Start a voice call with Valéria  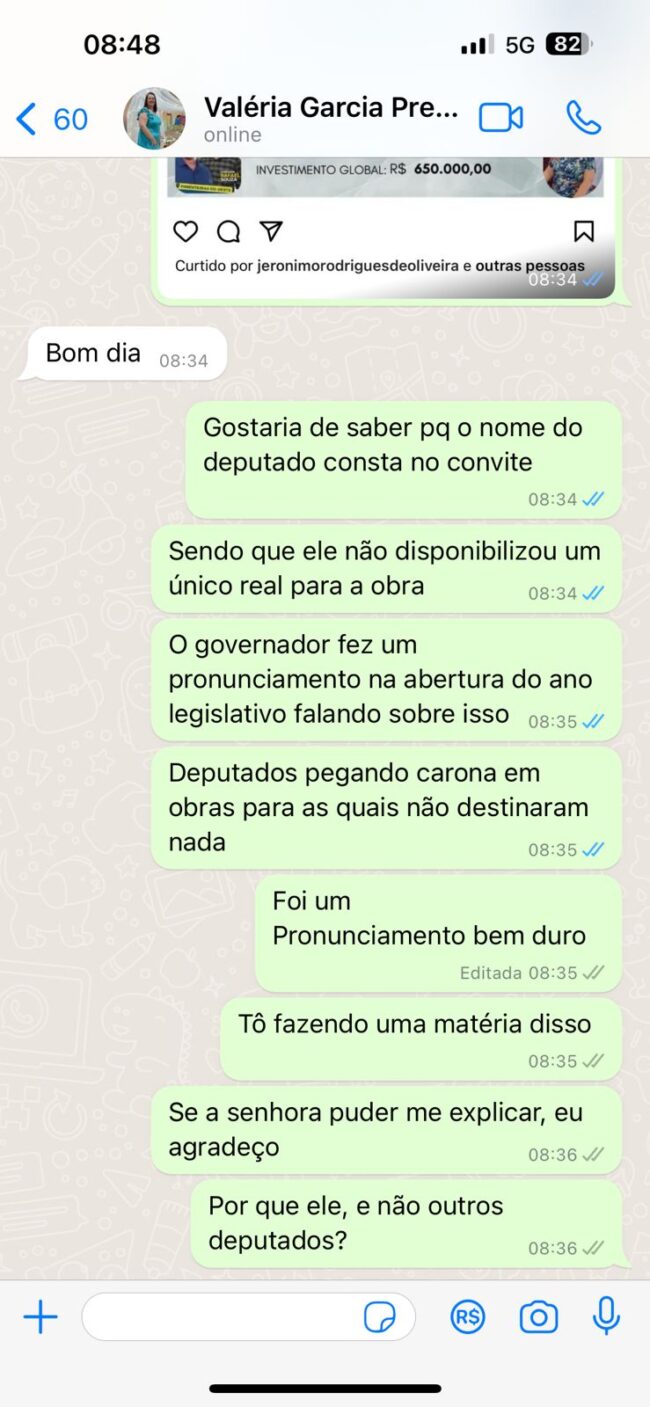[583, 118]
